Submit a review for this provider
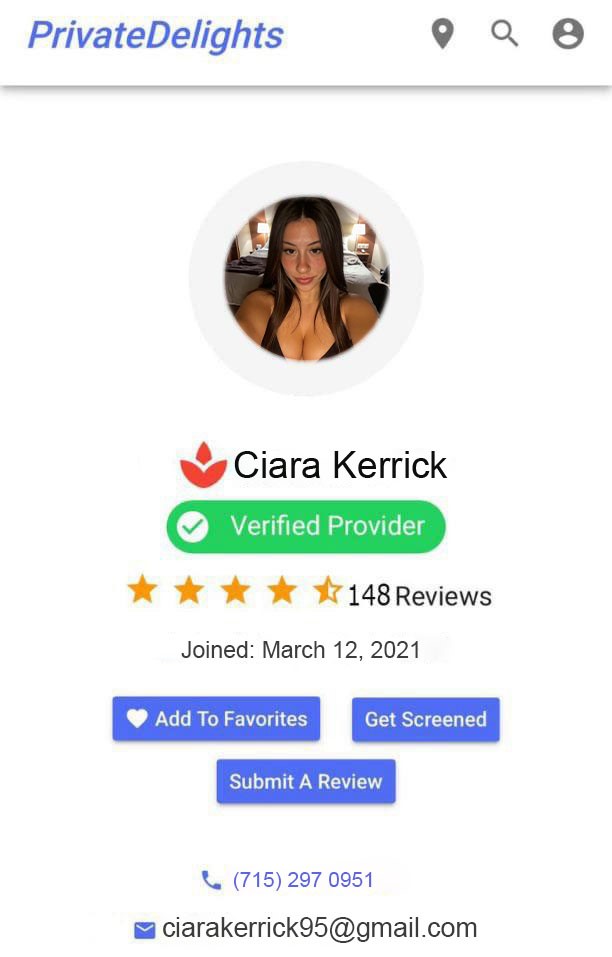 306,781
